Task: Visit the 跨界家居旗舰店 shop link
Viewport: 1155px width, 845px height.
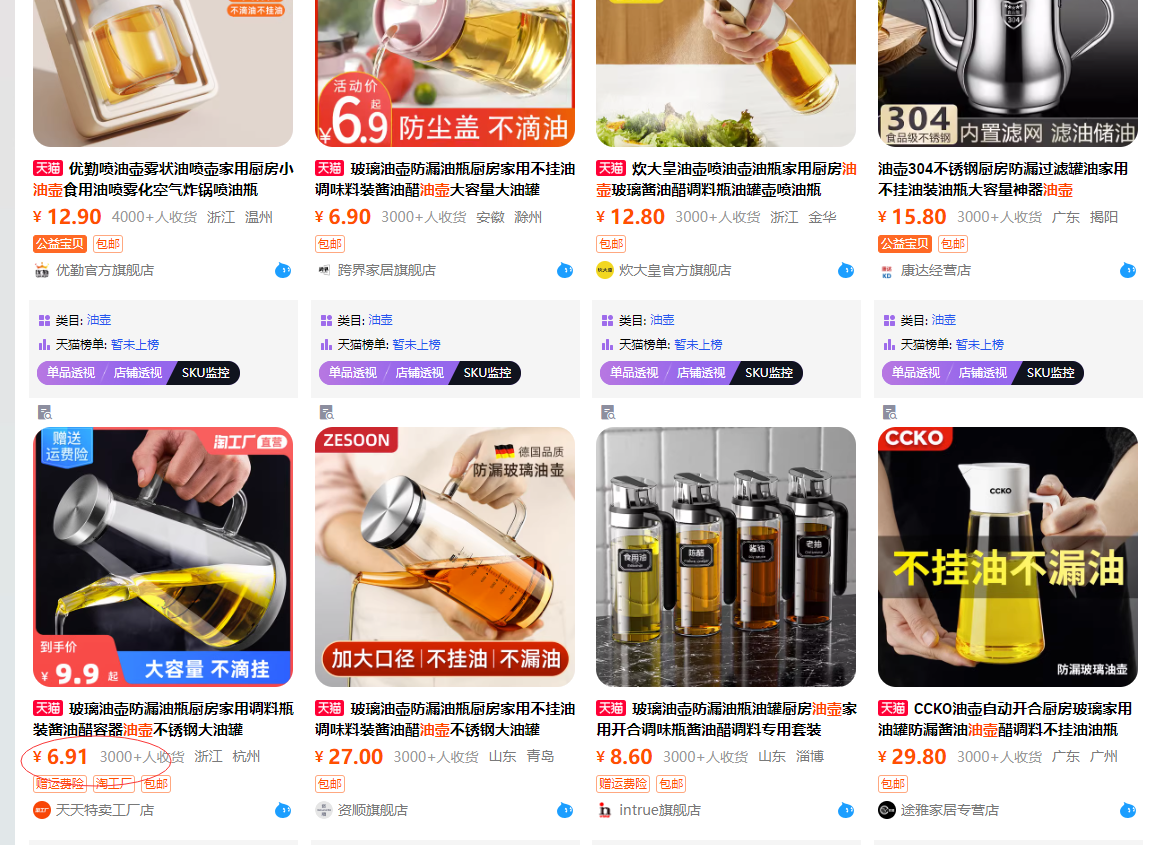Action: point(386,270)
